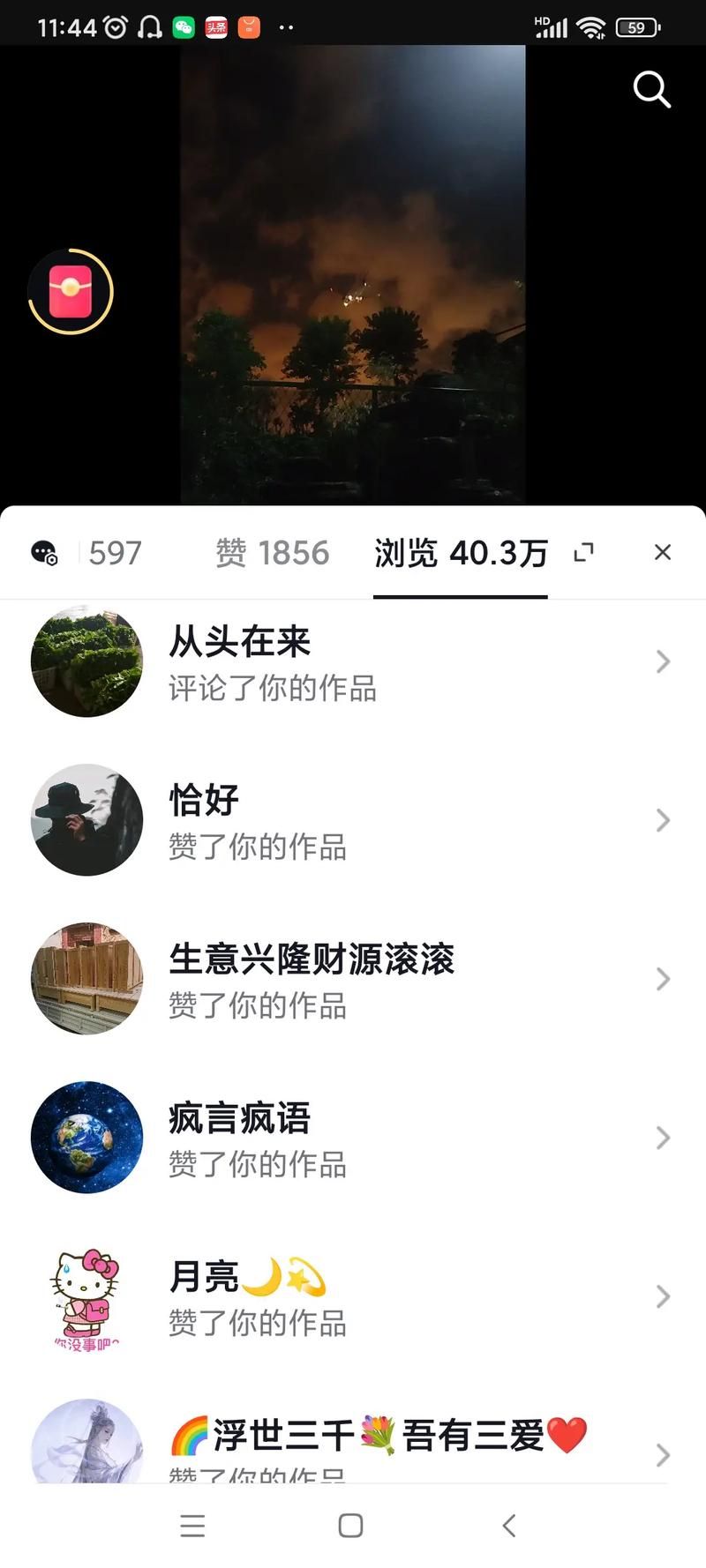Open 疯言疯语's entry
This screenshot has width=706, height=1568.
[353, 1139]
